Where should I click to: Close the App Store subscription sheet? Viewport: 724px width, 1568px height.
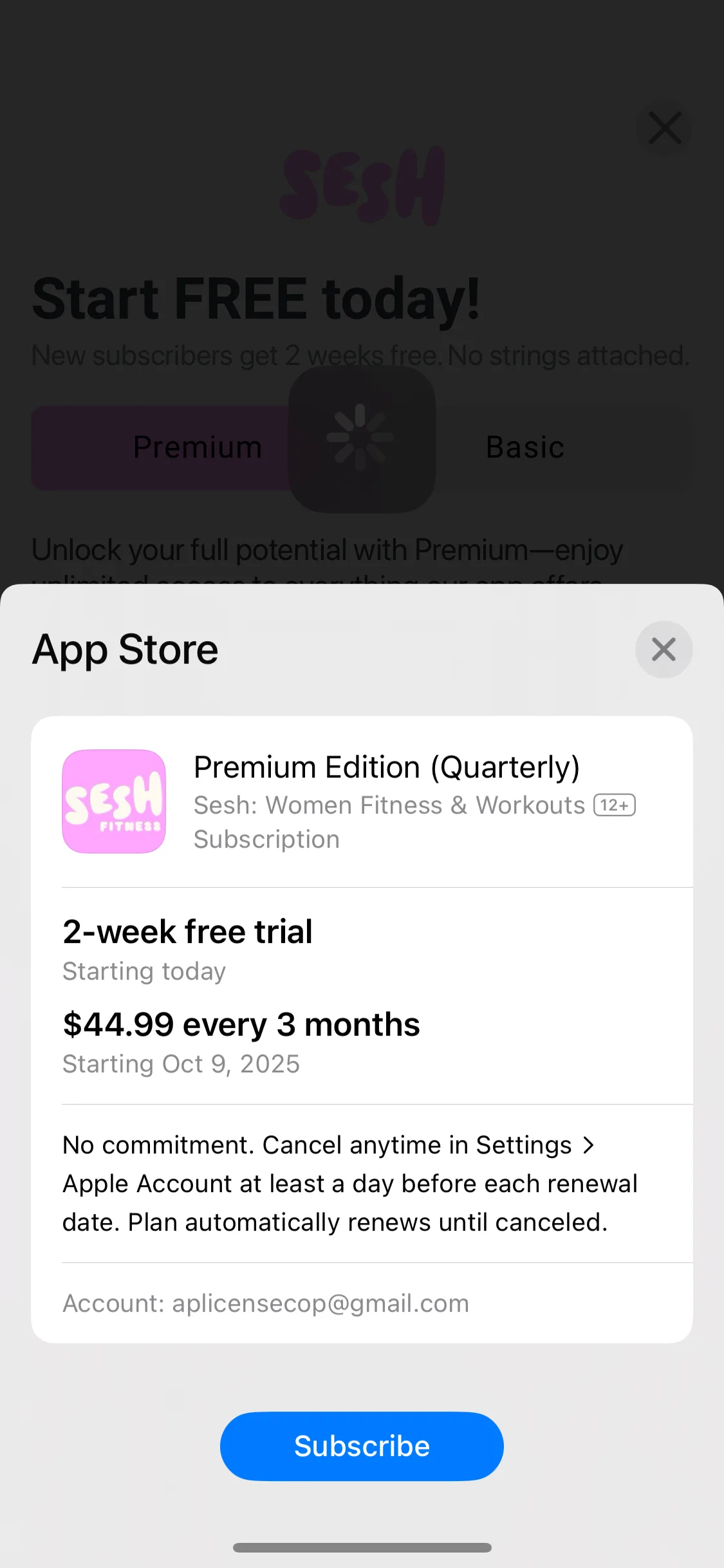coord(664,649)
